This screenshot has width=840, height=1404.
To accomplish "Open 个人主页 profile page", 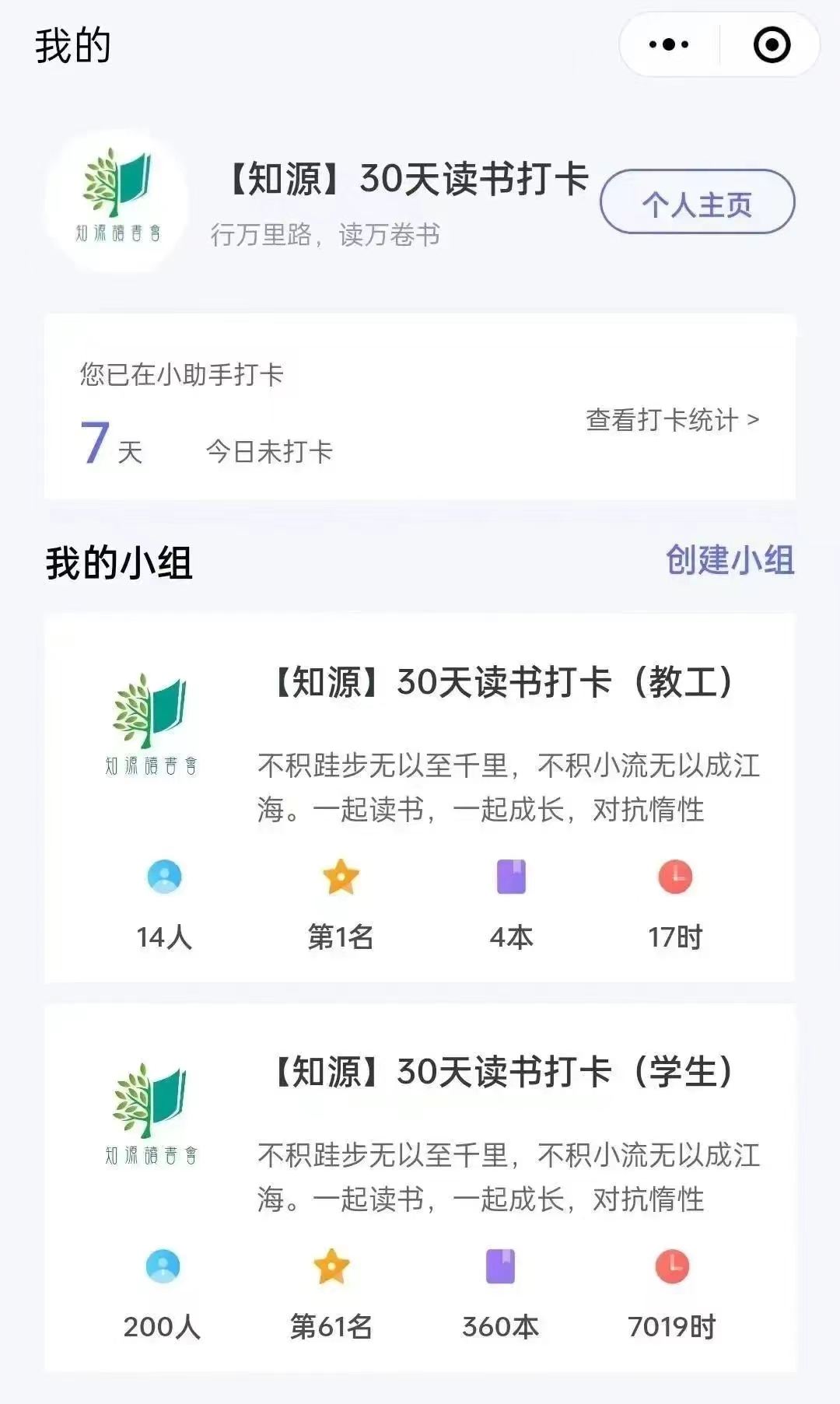I will pos(697,203).
